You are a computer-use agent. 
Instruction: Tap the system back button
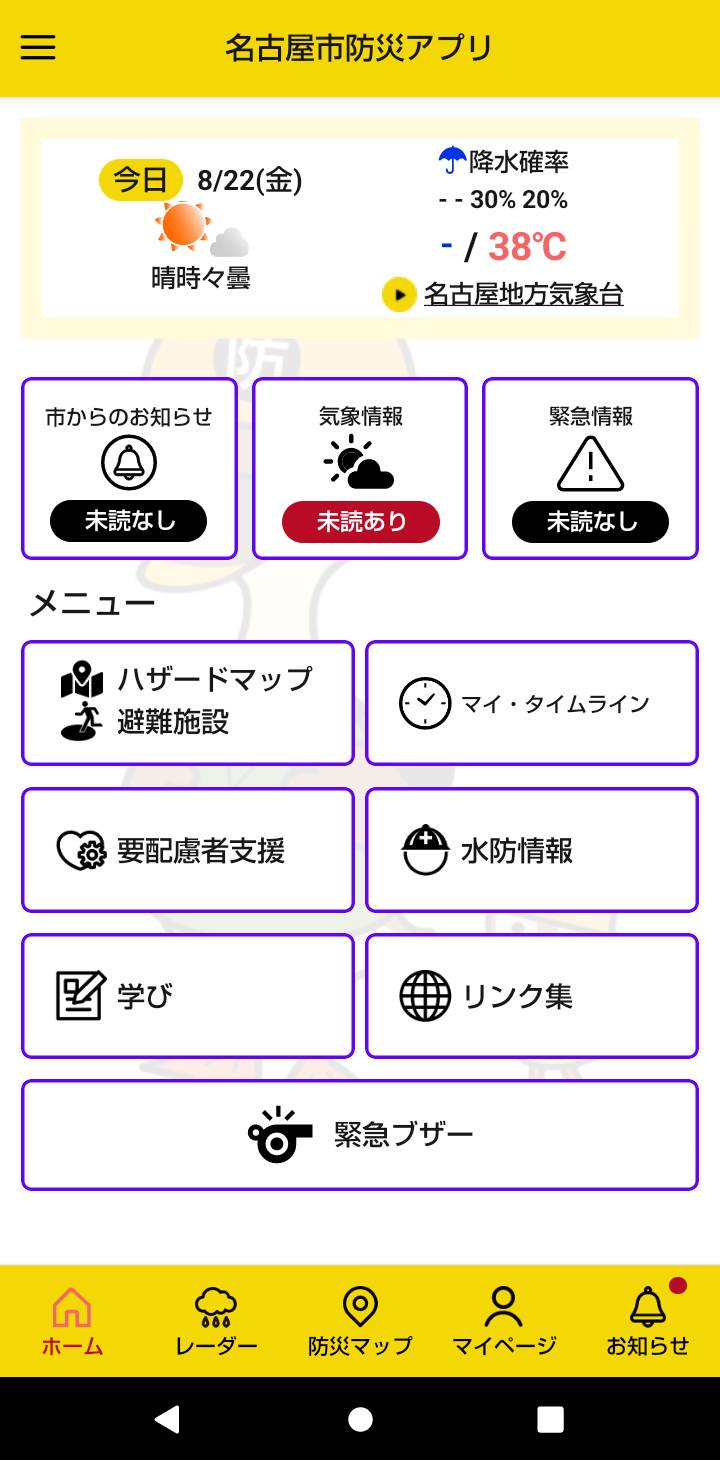click(x=167, y=1419)
